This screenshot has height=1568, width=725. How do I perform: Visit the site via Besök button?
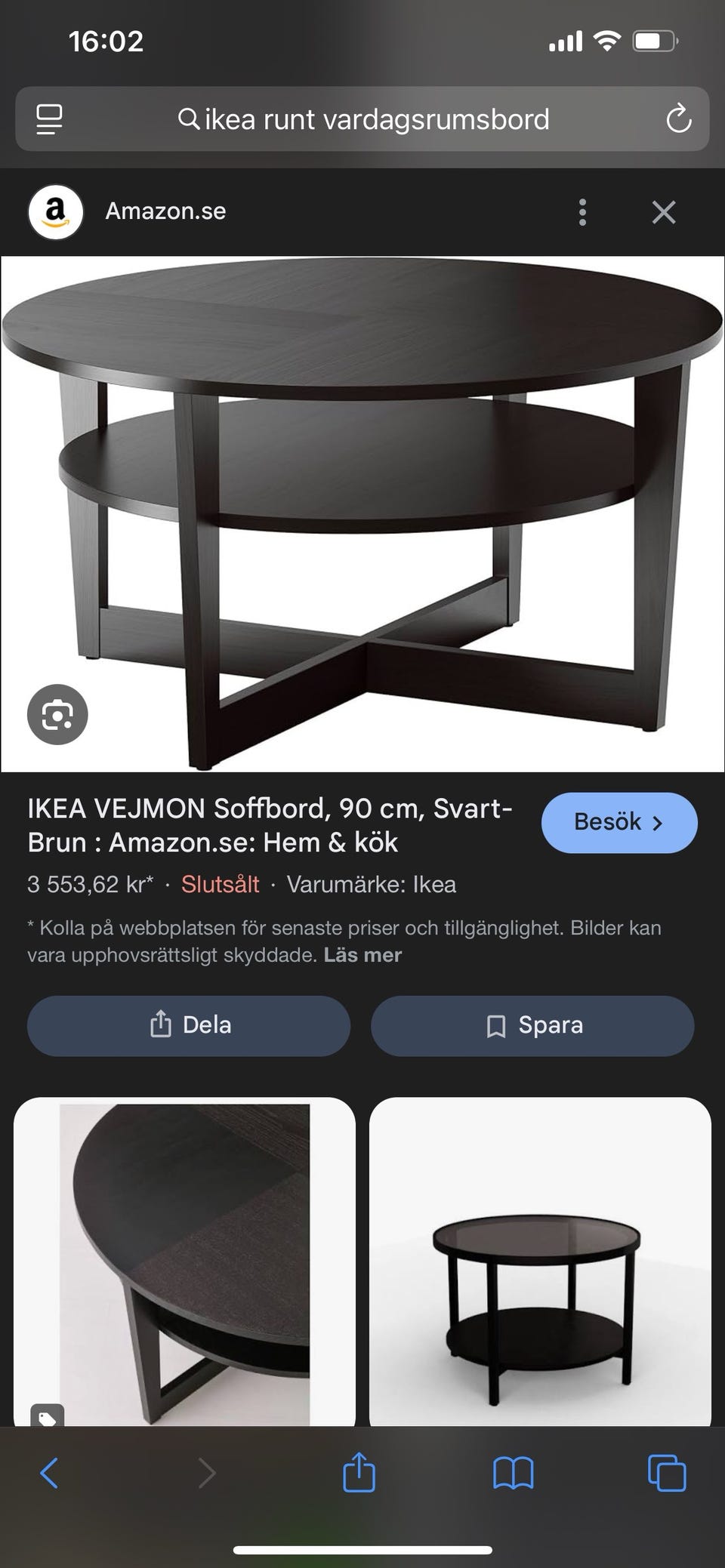point(619,822)
